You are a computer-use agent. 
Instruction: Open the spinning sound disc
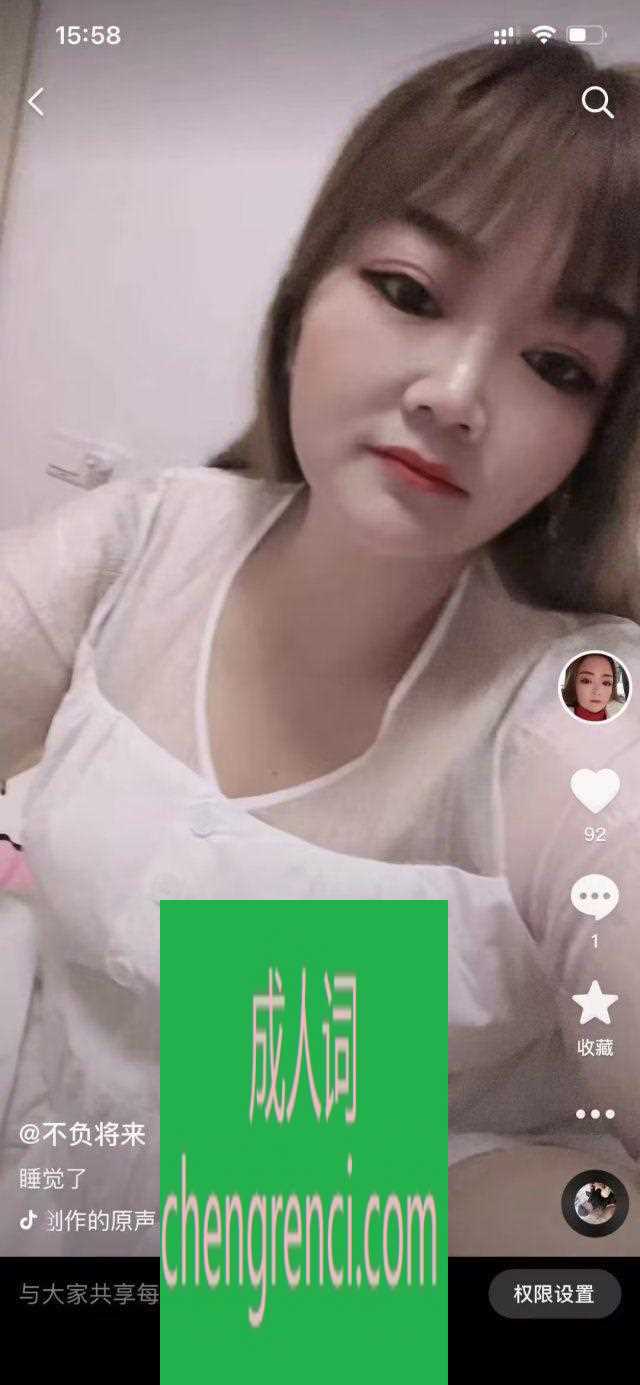(595, 1204)
